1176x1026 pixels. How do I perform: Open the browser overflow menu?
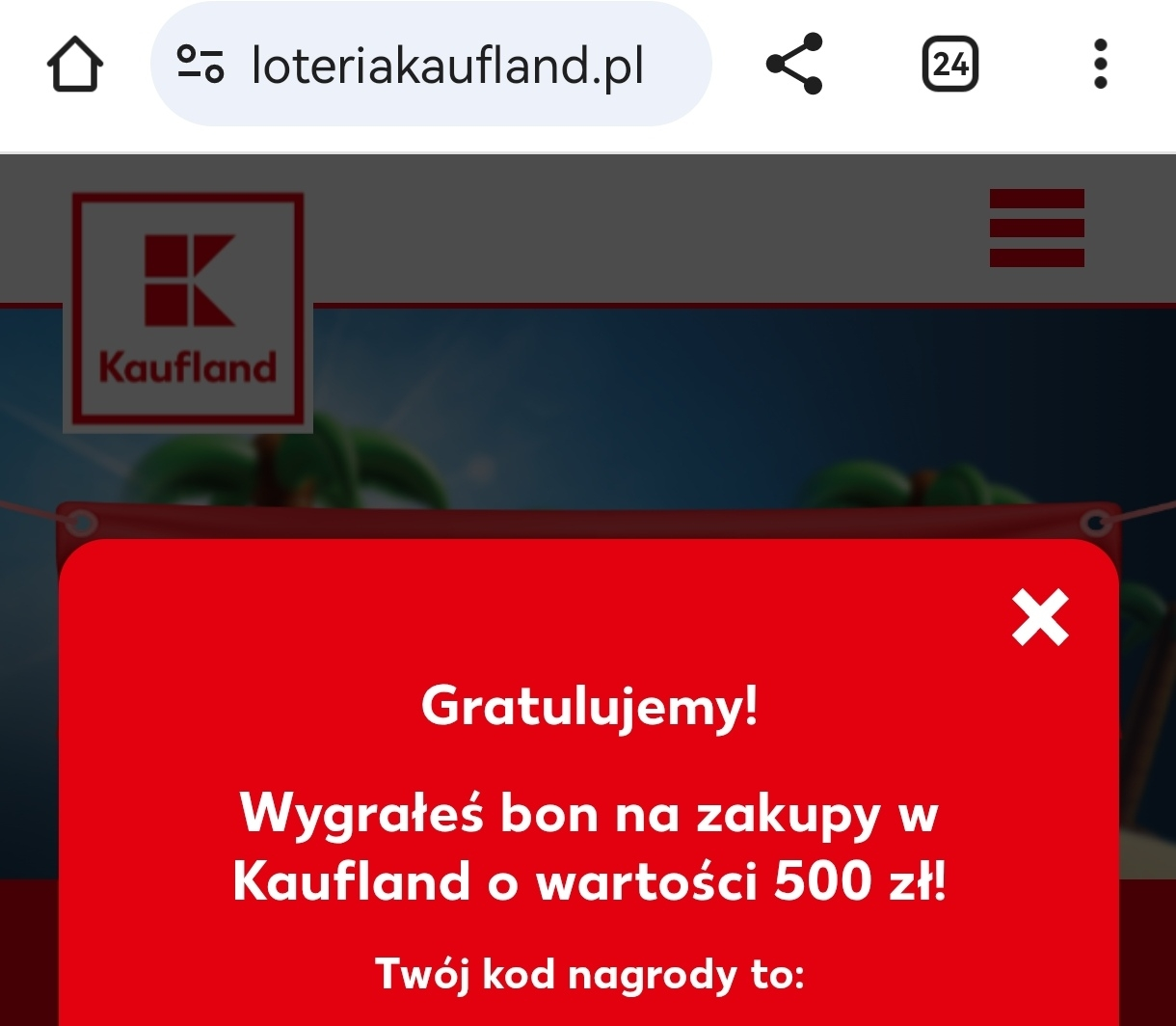point(1101,65)
